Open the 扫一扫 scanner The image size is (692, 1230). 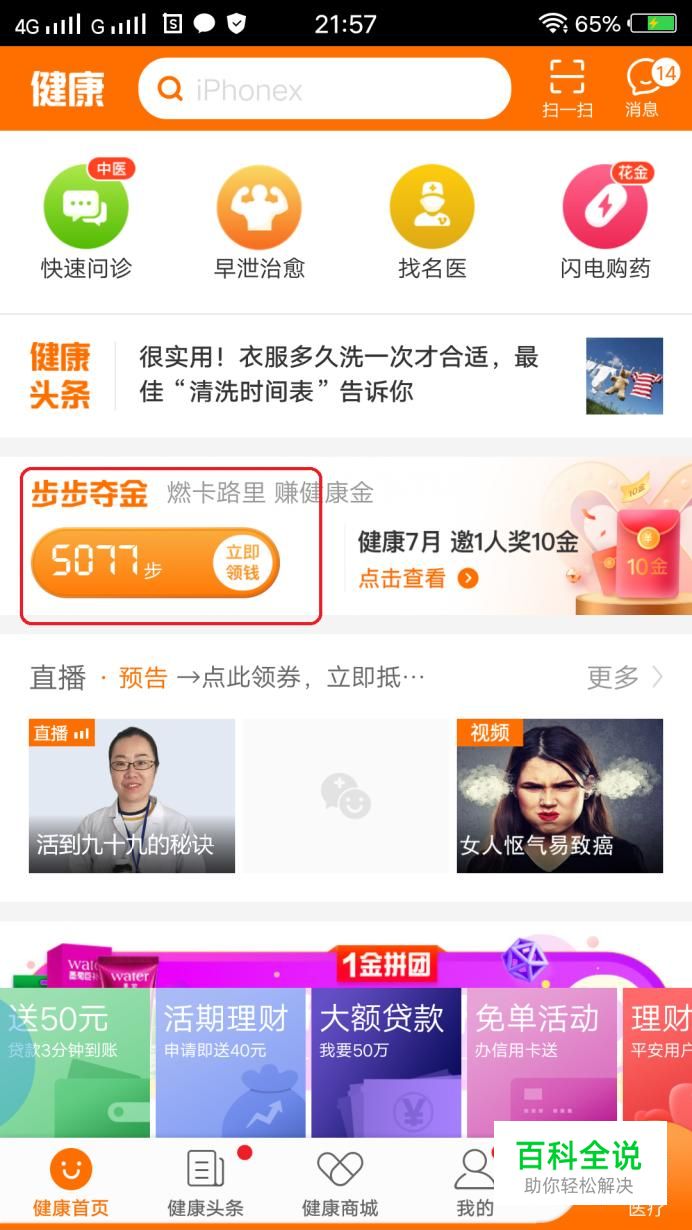point(567,89)
